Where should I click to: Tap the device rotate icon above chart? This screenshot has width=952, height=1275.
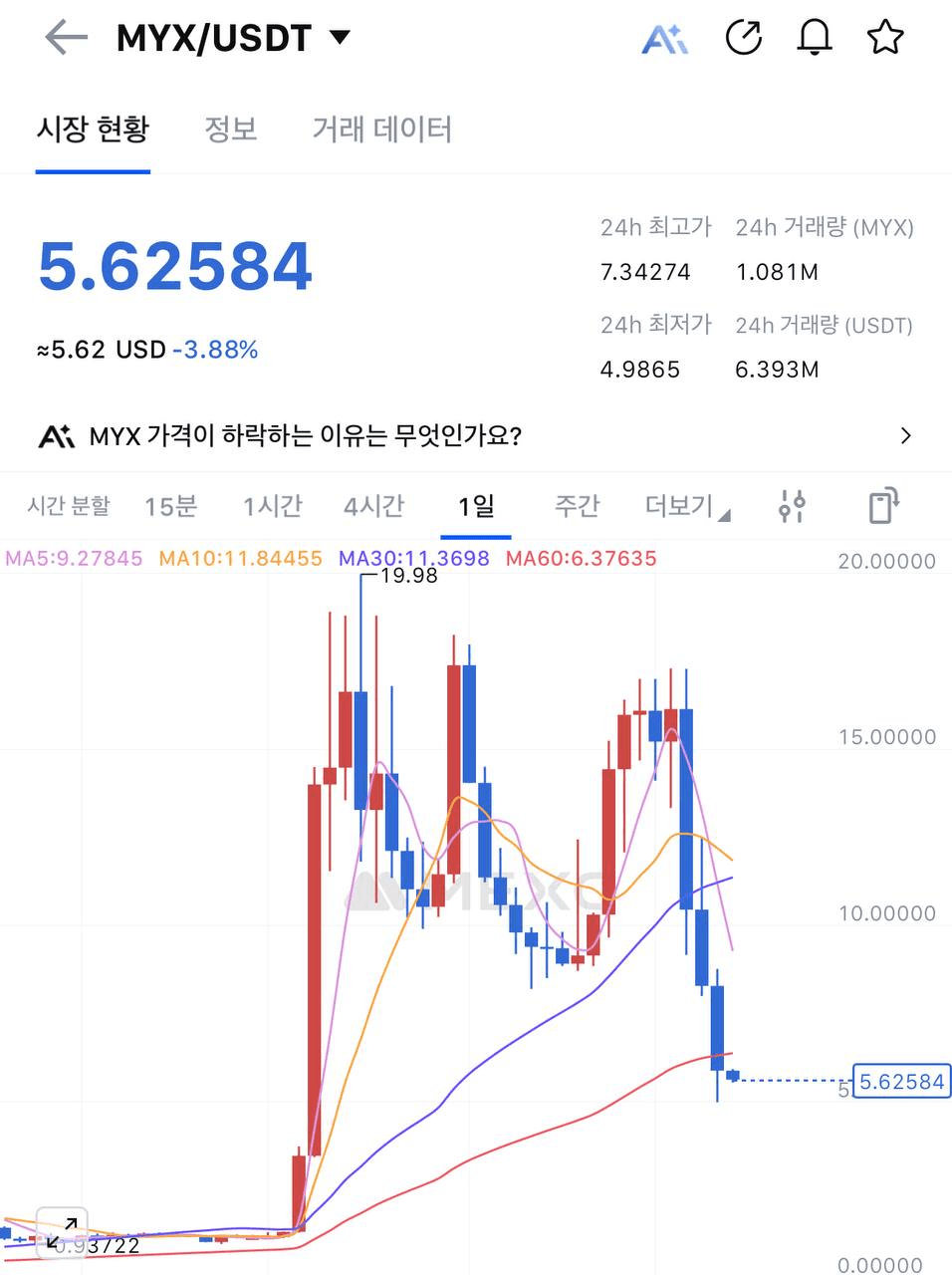[x=883, y=505]
